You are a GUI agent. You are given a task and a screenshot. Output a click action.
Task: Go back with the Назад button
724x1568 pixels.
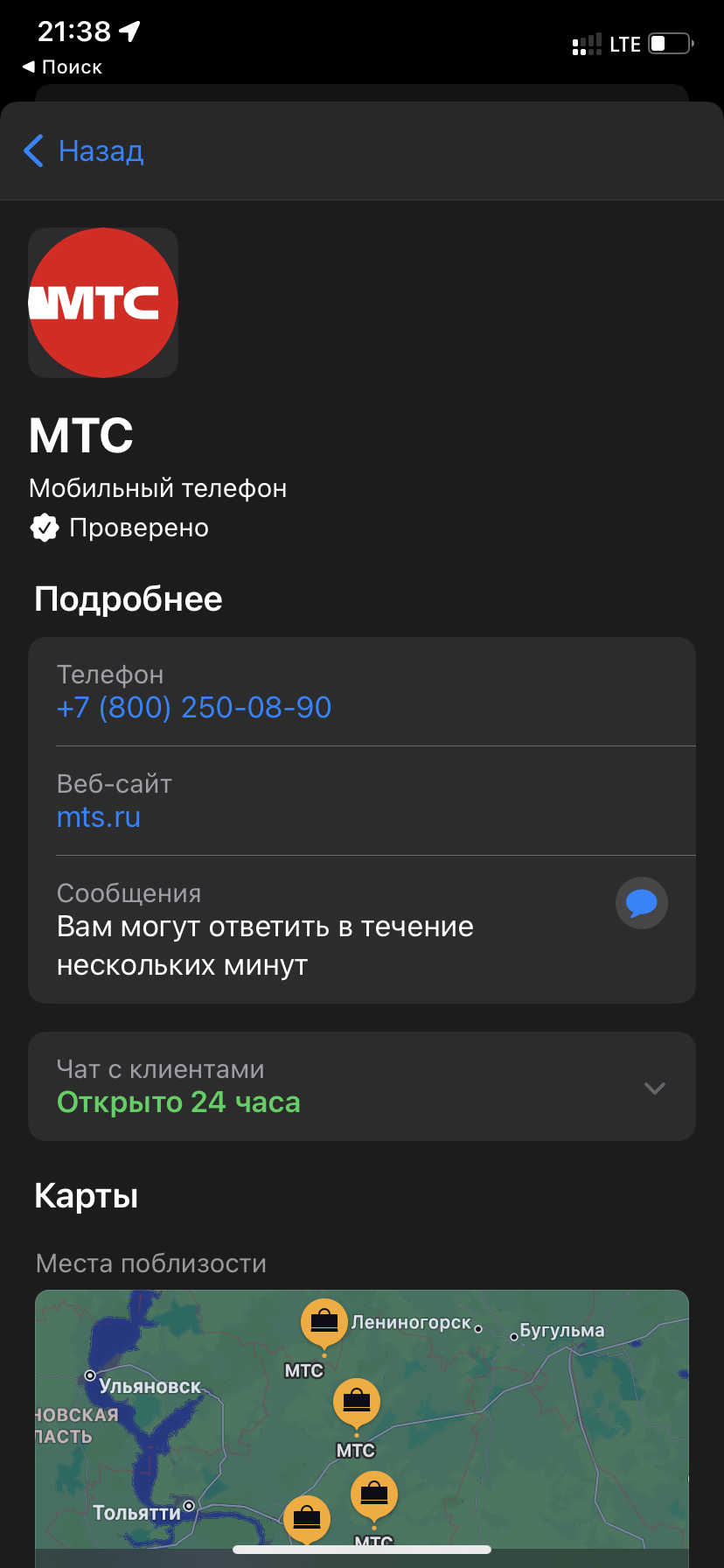click(x=84, y=151)
